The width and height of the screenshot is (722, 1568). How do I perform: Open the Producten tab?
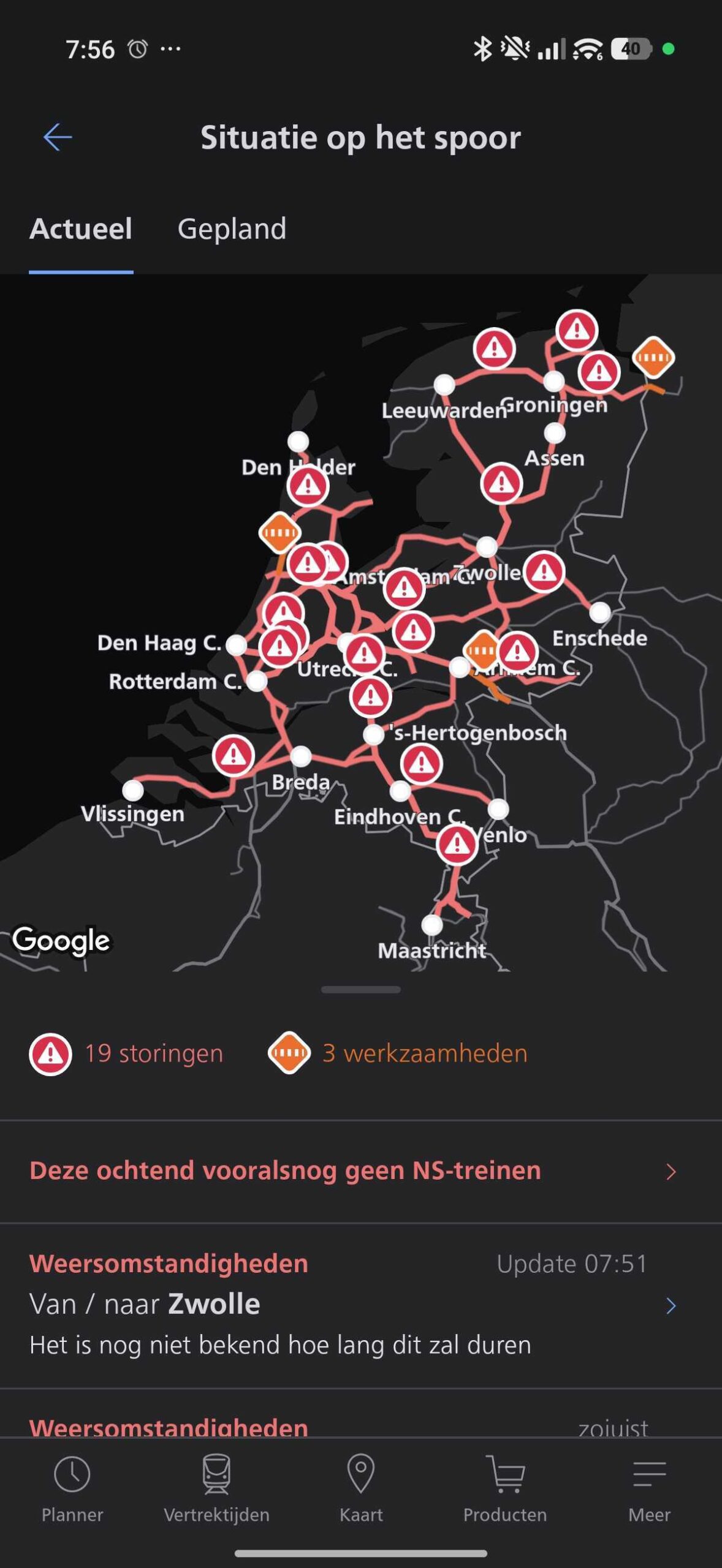point(505,1488)
